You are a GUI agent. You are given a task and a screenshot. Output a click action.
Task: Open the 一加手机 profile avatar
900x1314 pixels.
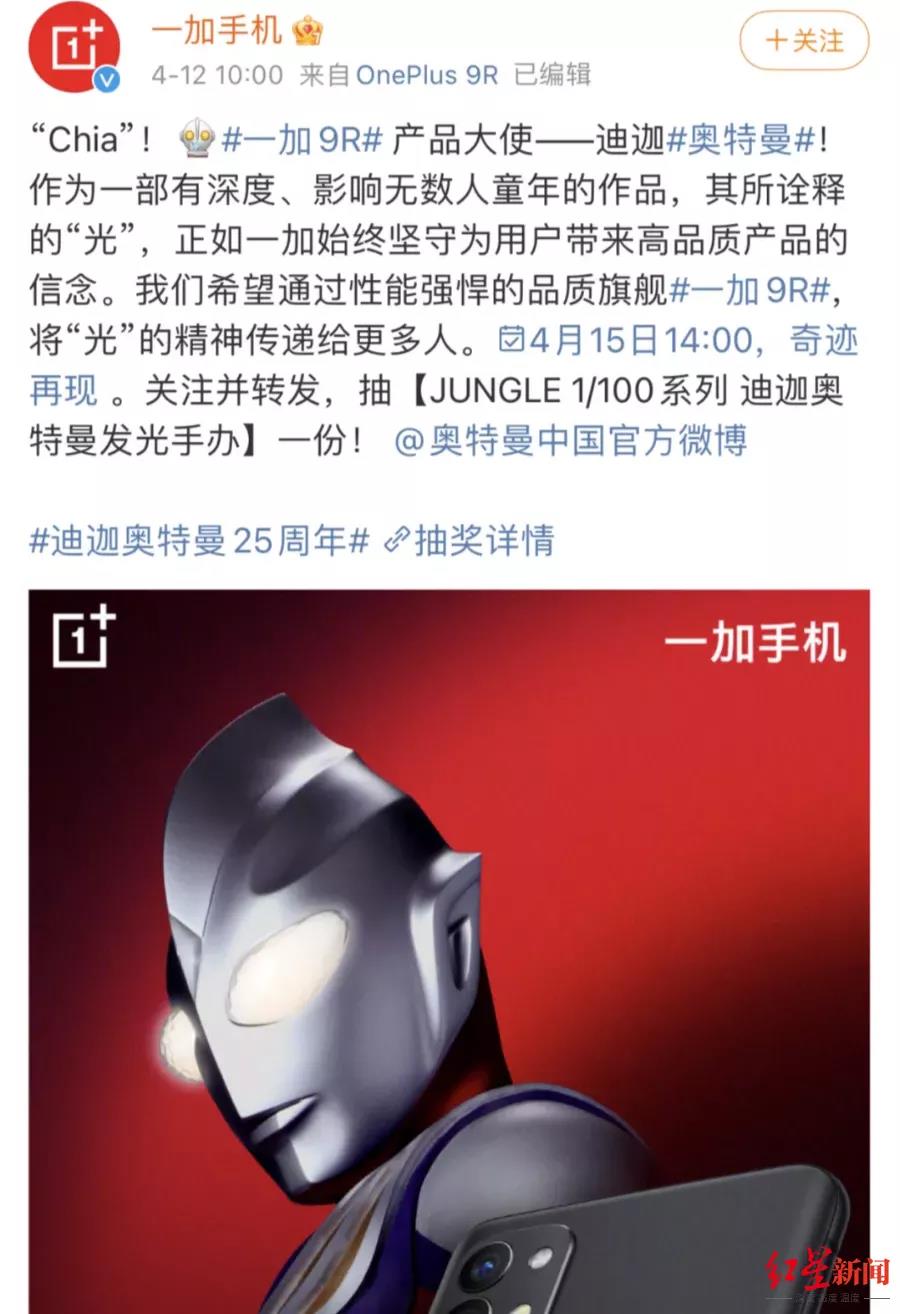[72, 54]
